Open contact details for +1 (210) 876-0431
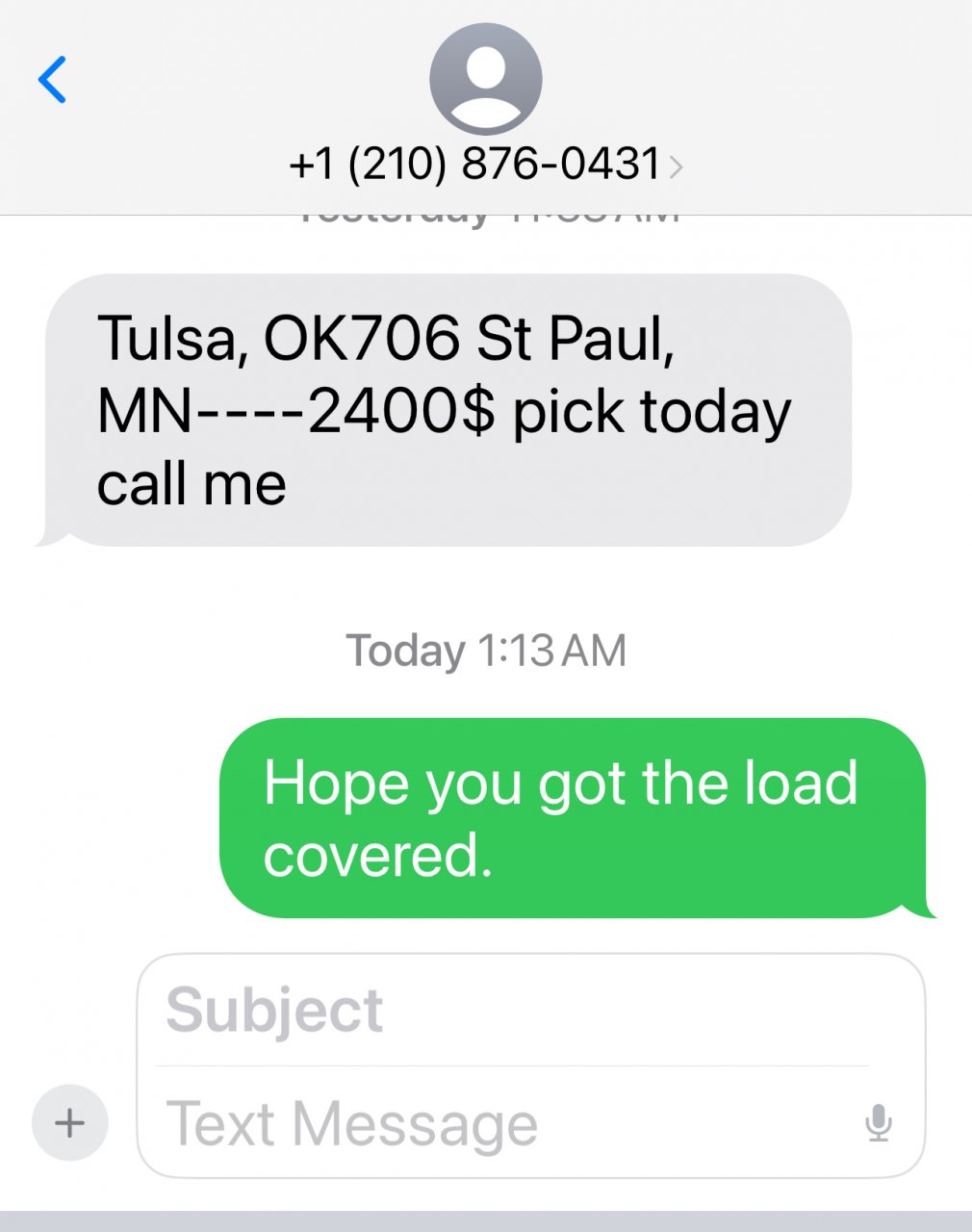 [x=486, y=165]
